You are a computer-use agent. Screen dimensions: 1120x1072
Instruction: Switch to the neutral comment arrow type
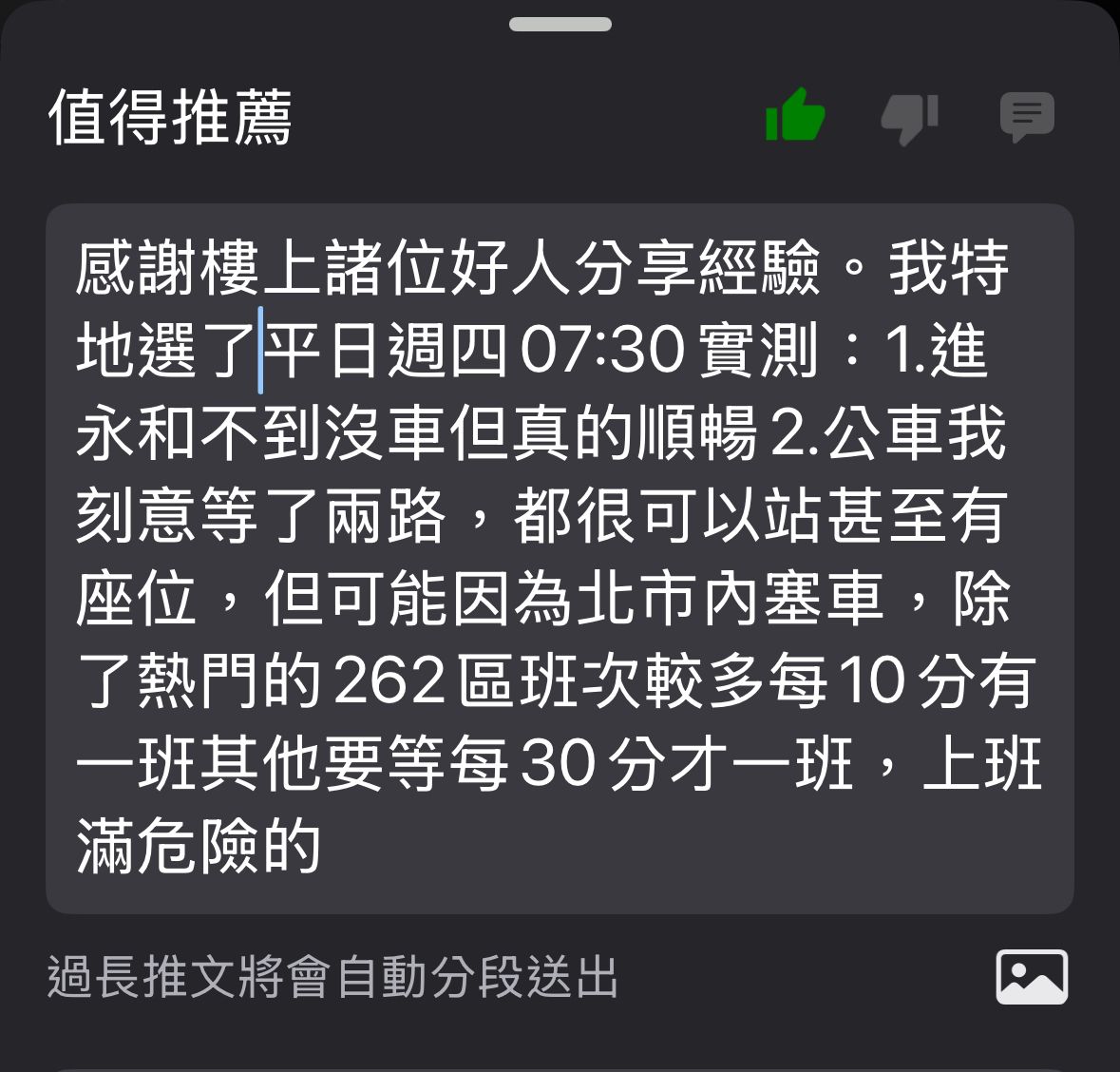pos(1026,117)
